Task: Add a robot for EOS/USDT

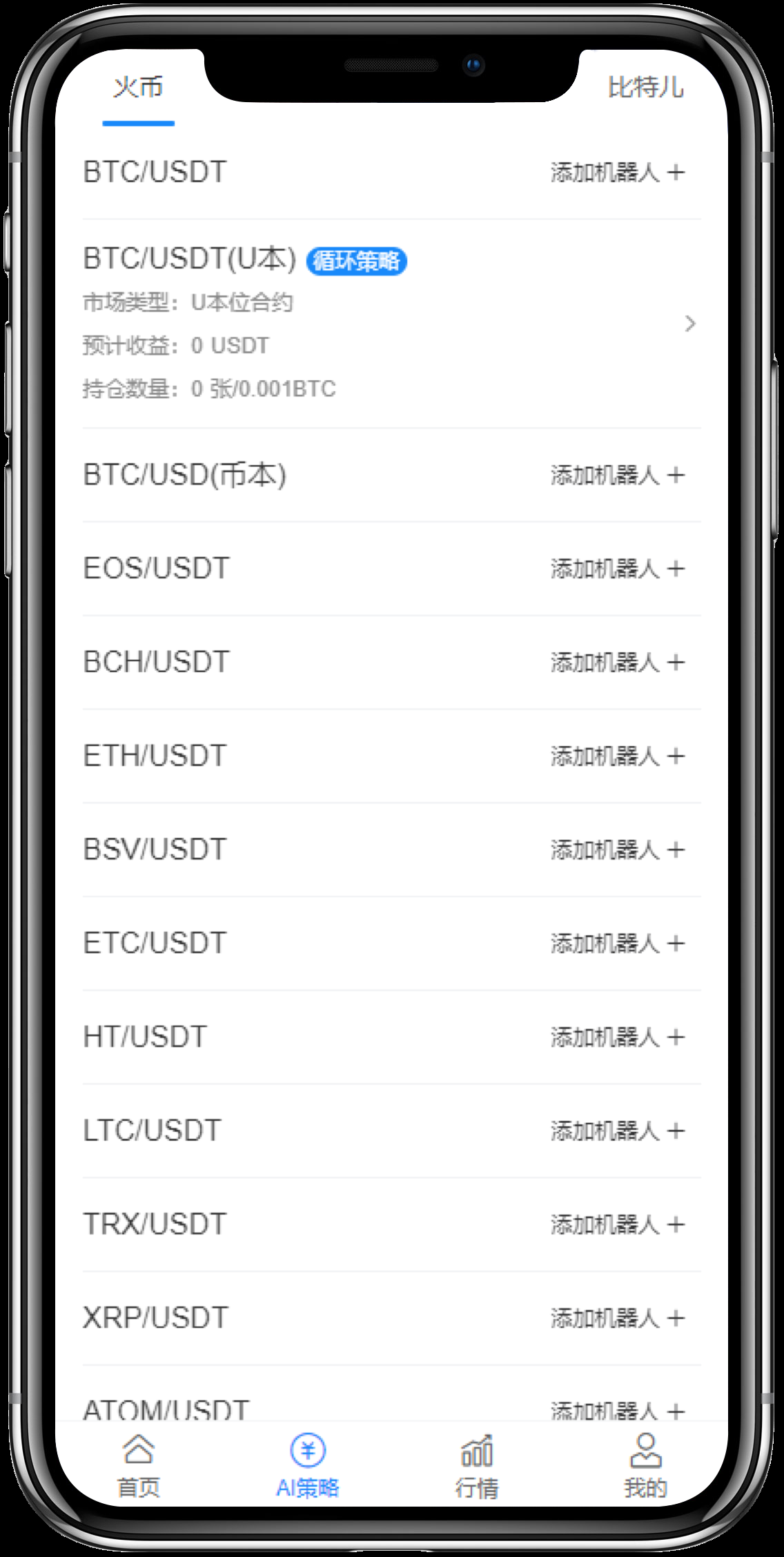Action: point(617,569)
